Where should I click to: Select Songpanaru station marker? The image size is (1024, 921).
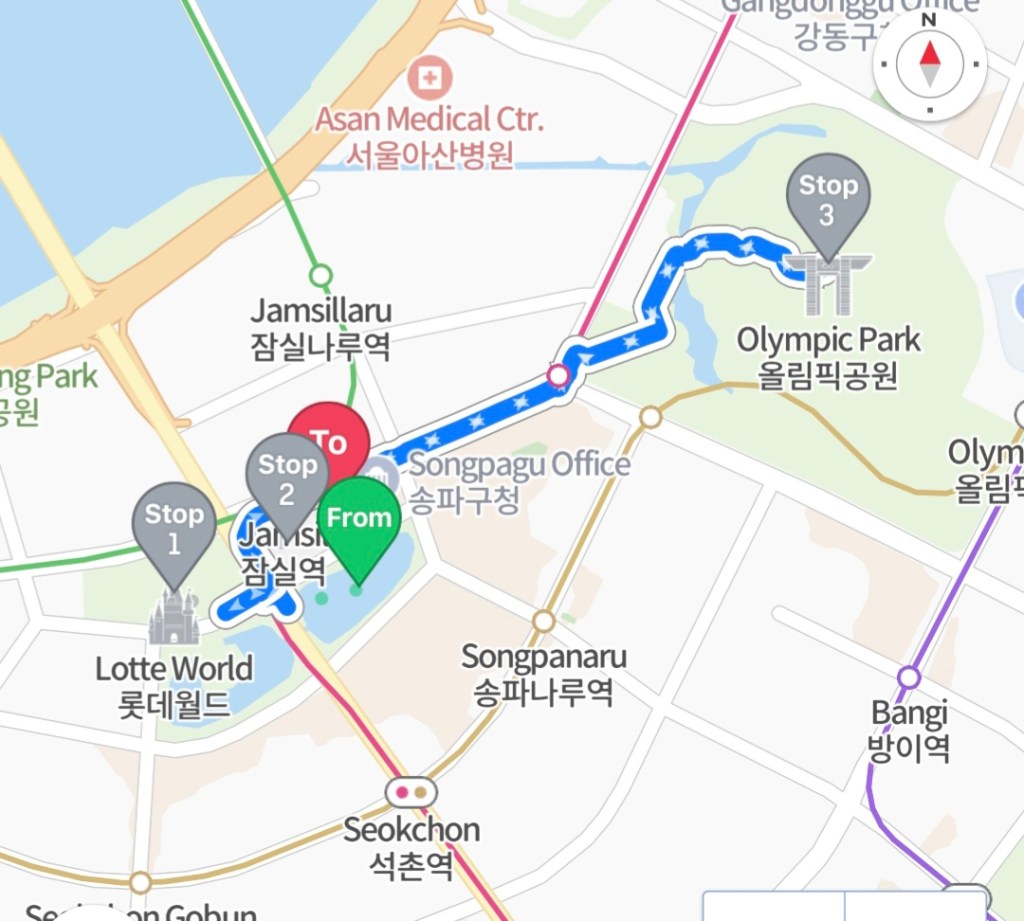[x=543, y=621]
